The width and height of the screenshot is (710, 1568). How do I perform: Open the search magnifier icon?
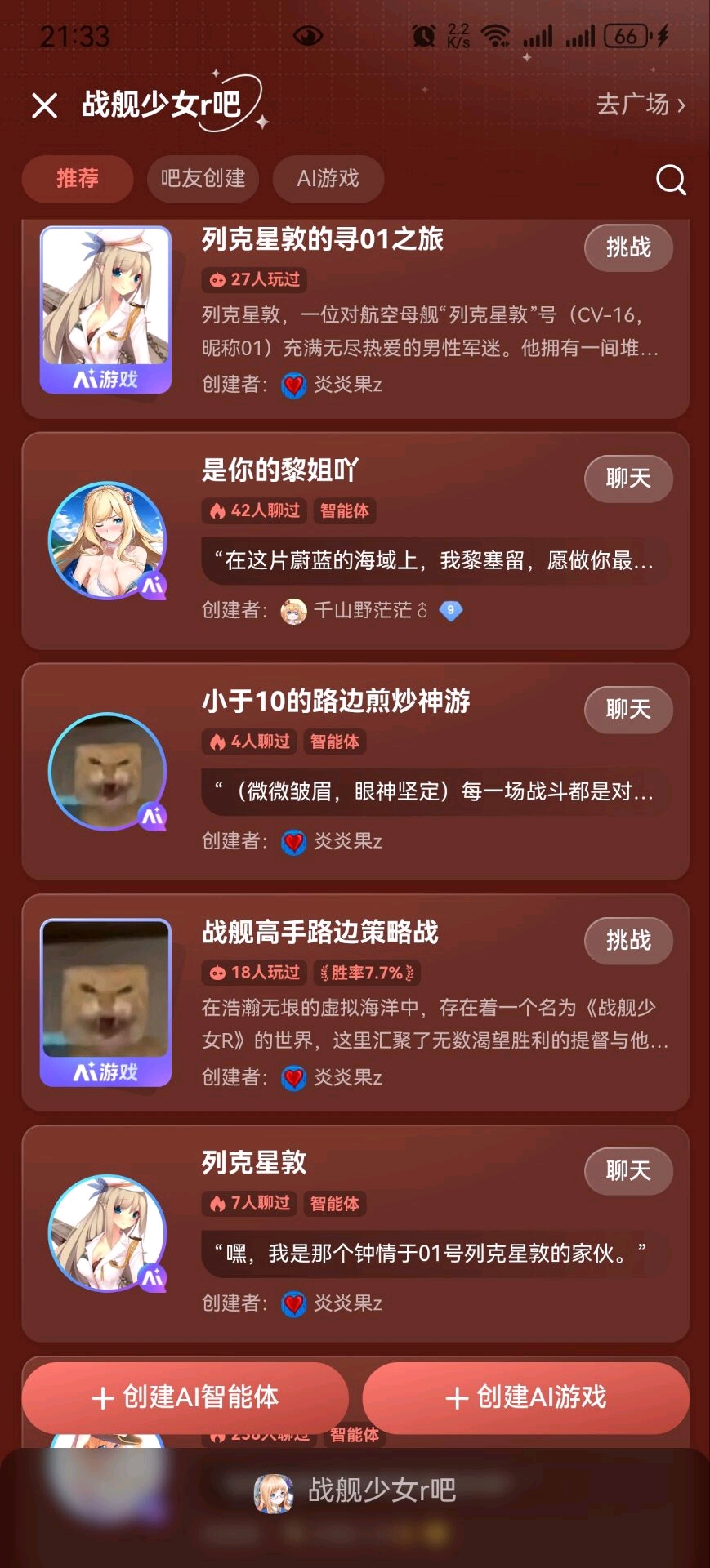671,180
